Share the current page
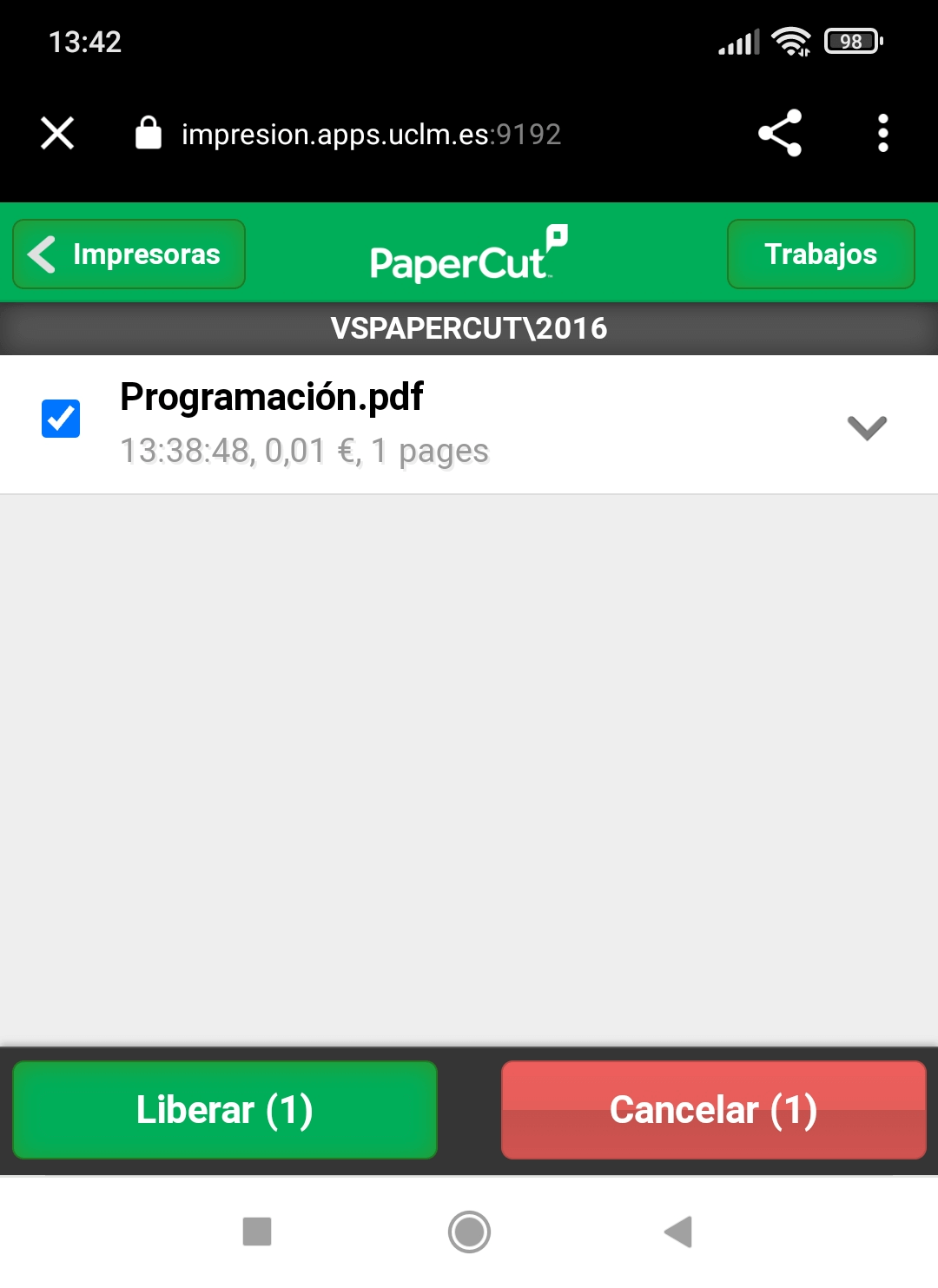 click(779, 133)
